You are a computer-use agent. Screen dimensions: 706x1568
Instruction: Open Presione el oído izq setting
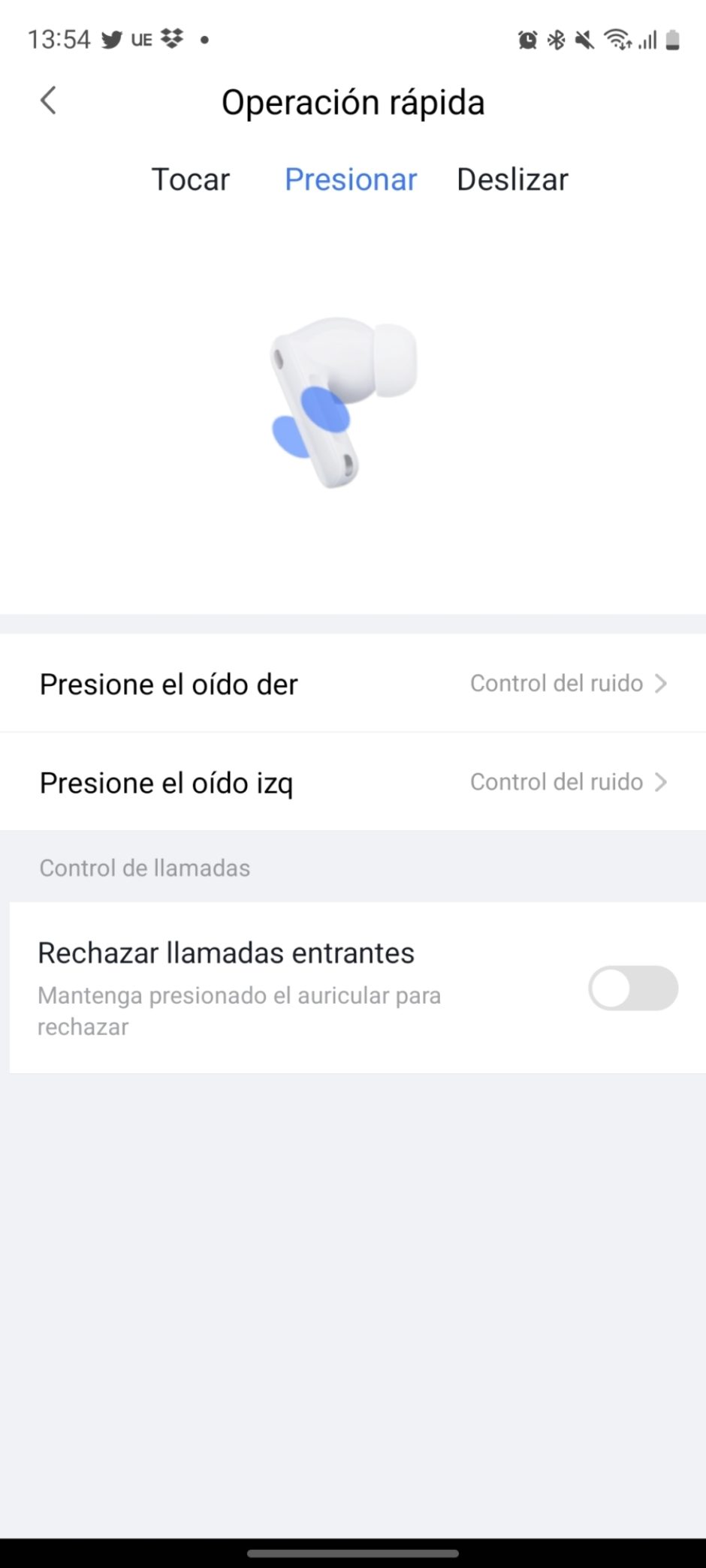click(353, 782)
